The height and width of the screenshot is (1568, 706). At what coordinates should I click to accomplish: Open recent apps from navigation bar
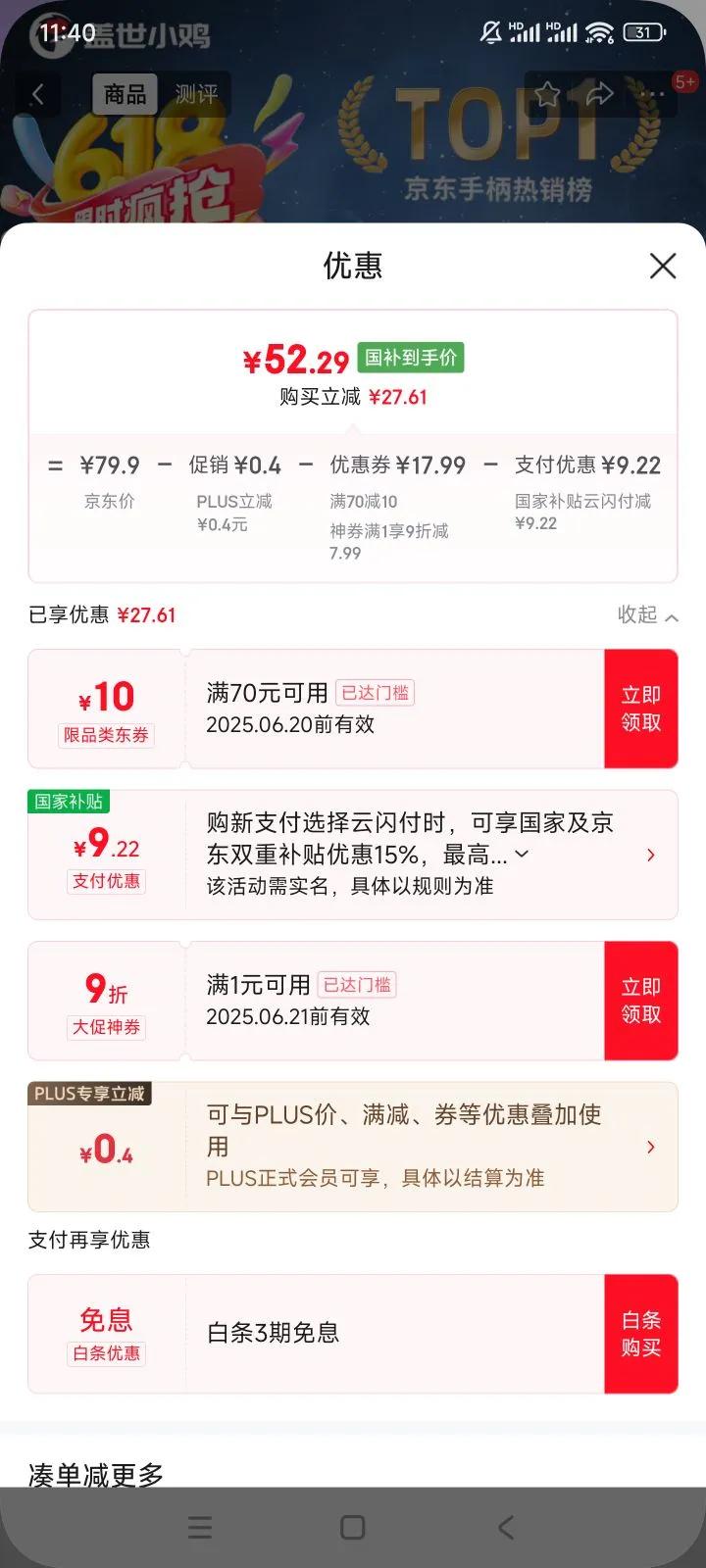pos(200,1527)
